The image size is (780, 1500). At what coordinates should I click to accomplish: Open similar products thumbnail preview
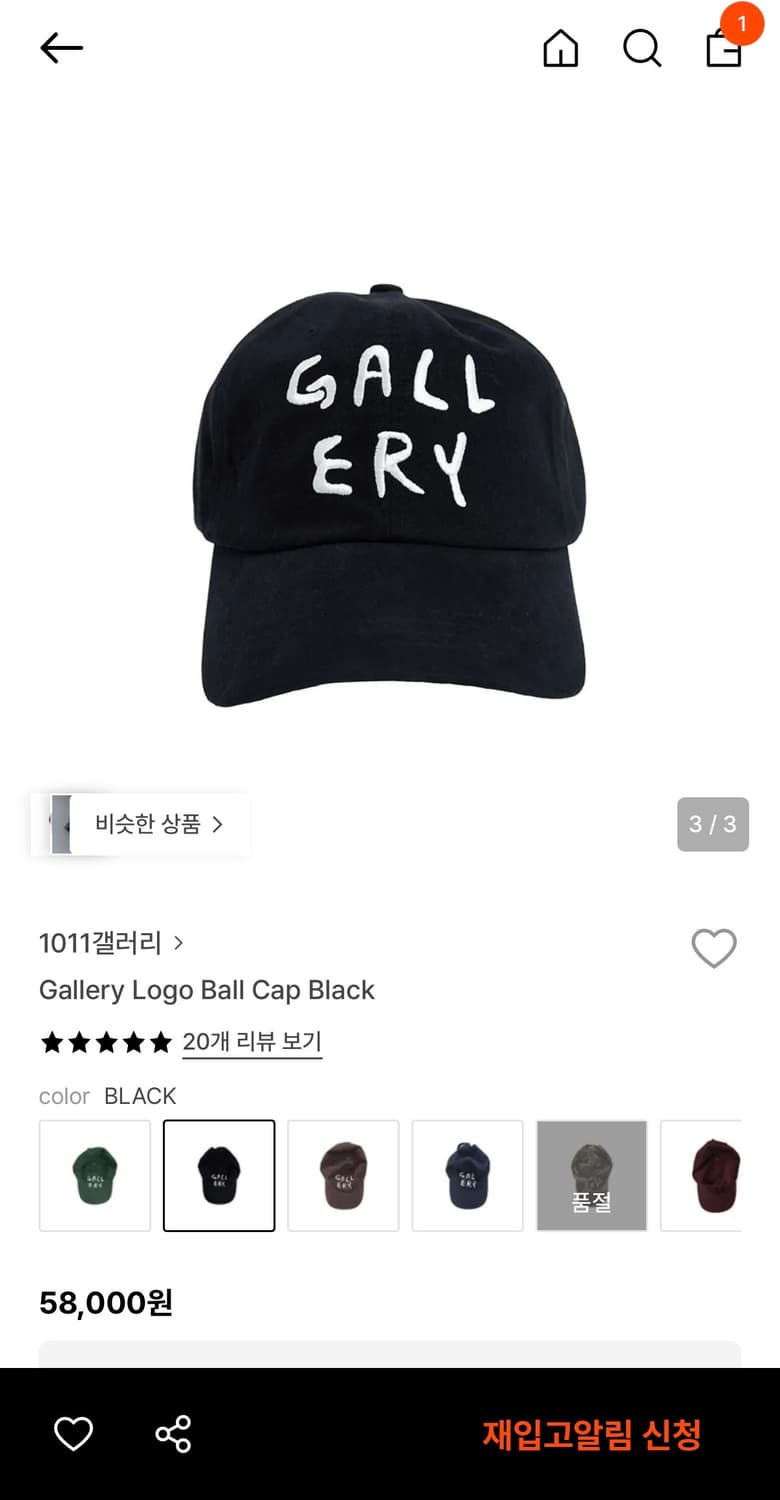tap(62, 824)
